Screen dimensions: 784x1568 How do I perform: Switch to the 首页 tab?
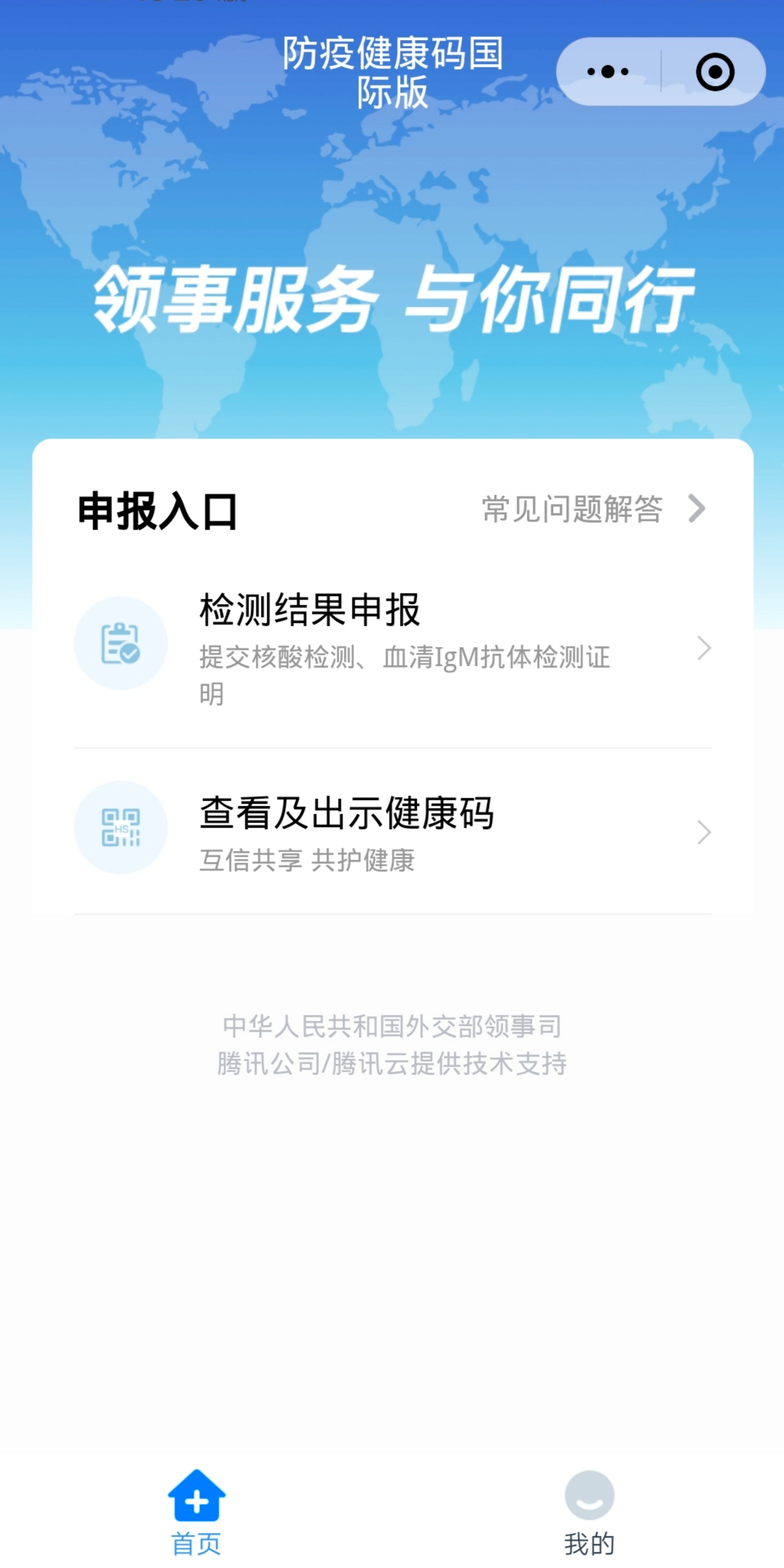coord(196,1513)
